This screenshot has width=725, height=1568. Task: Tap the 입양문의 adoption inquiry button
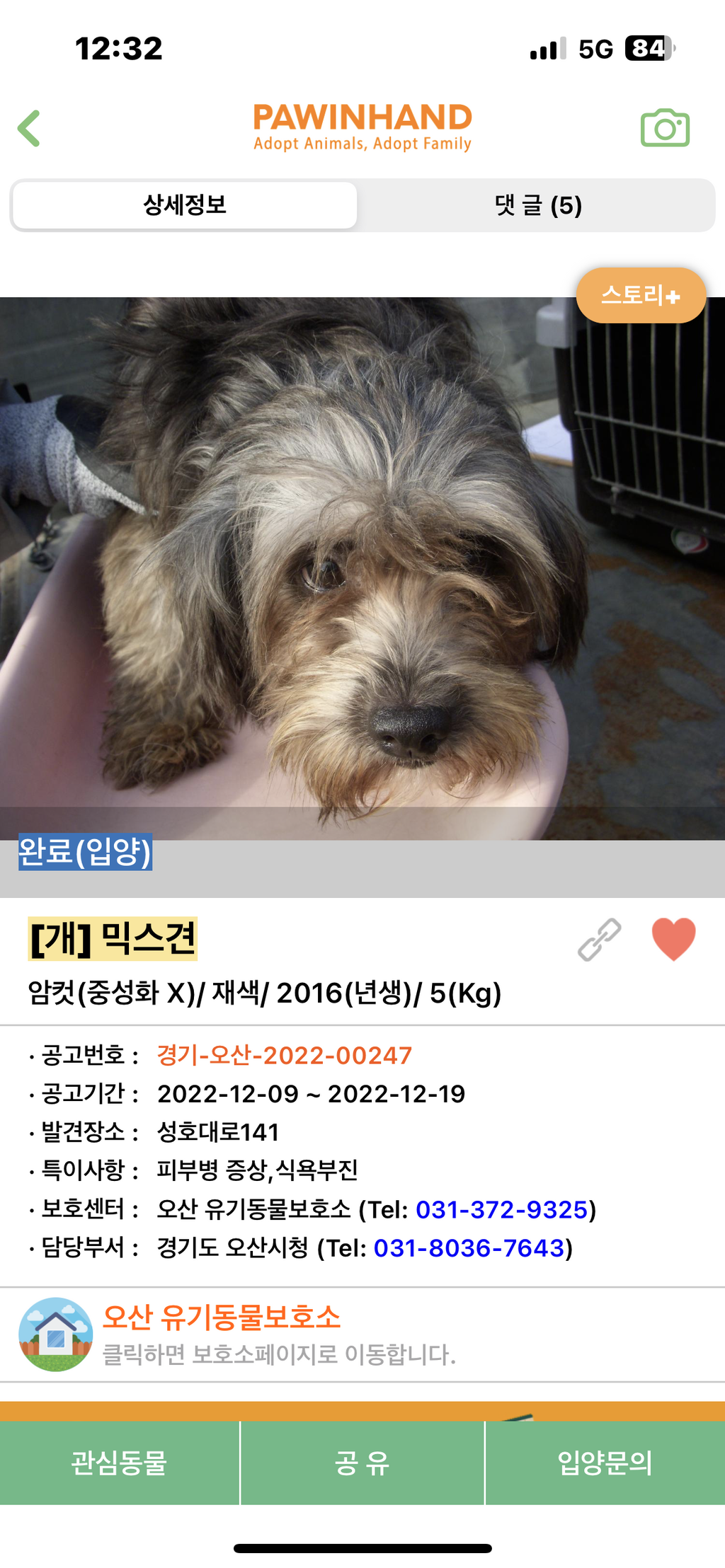[605, 1463]
